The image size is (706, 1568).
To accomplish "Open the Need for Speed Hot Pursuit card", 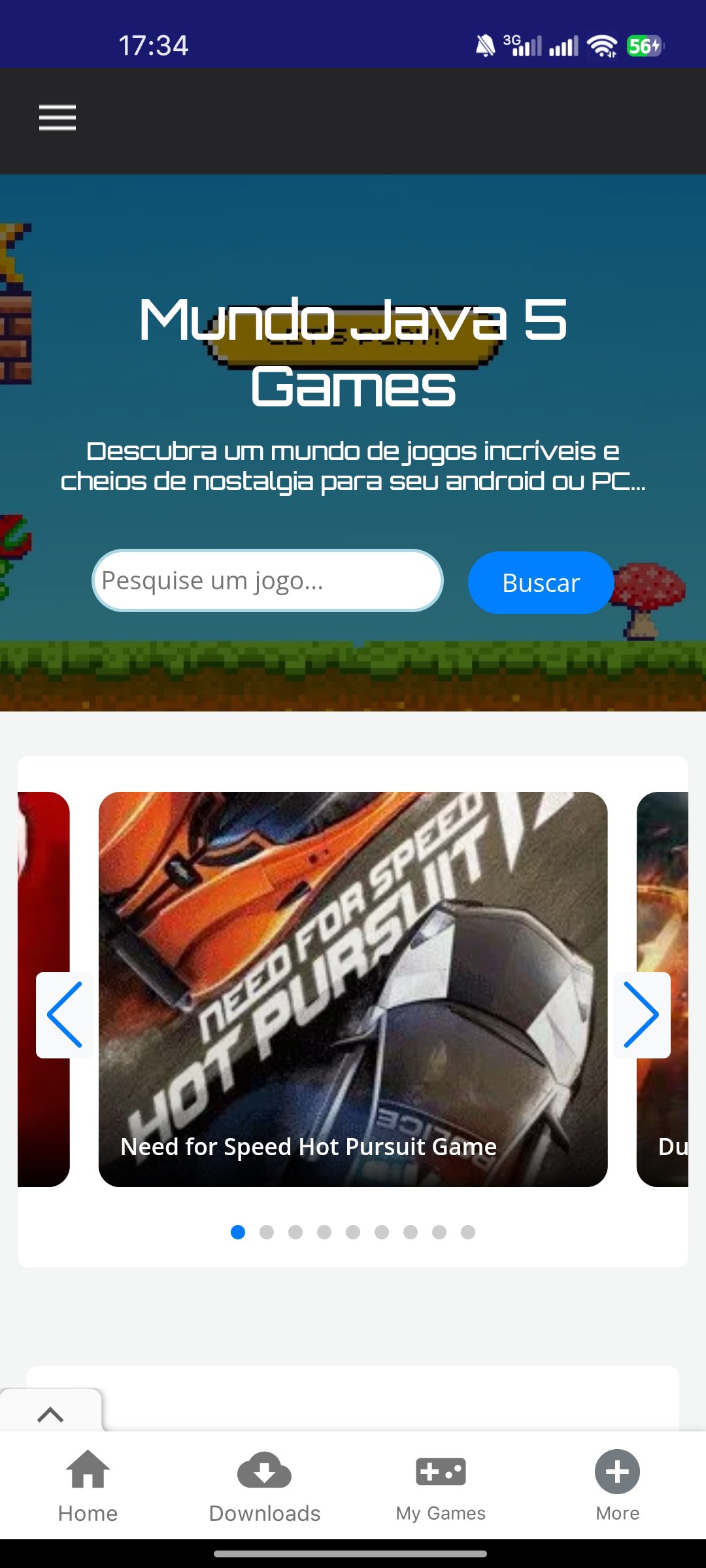I will point(353,989).
